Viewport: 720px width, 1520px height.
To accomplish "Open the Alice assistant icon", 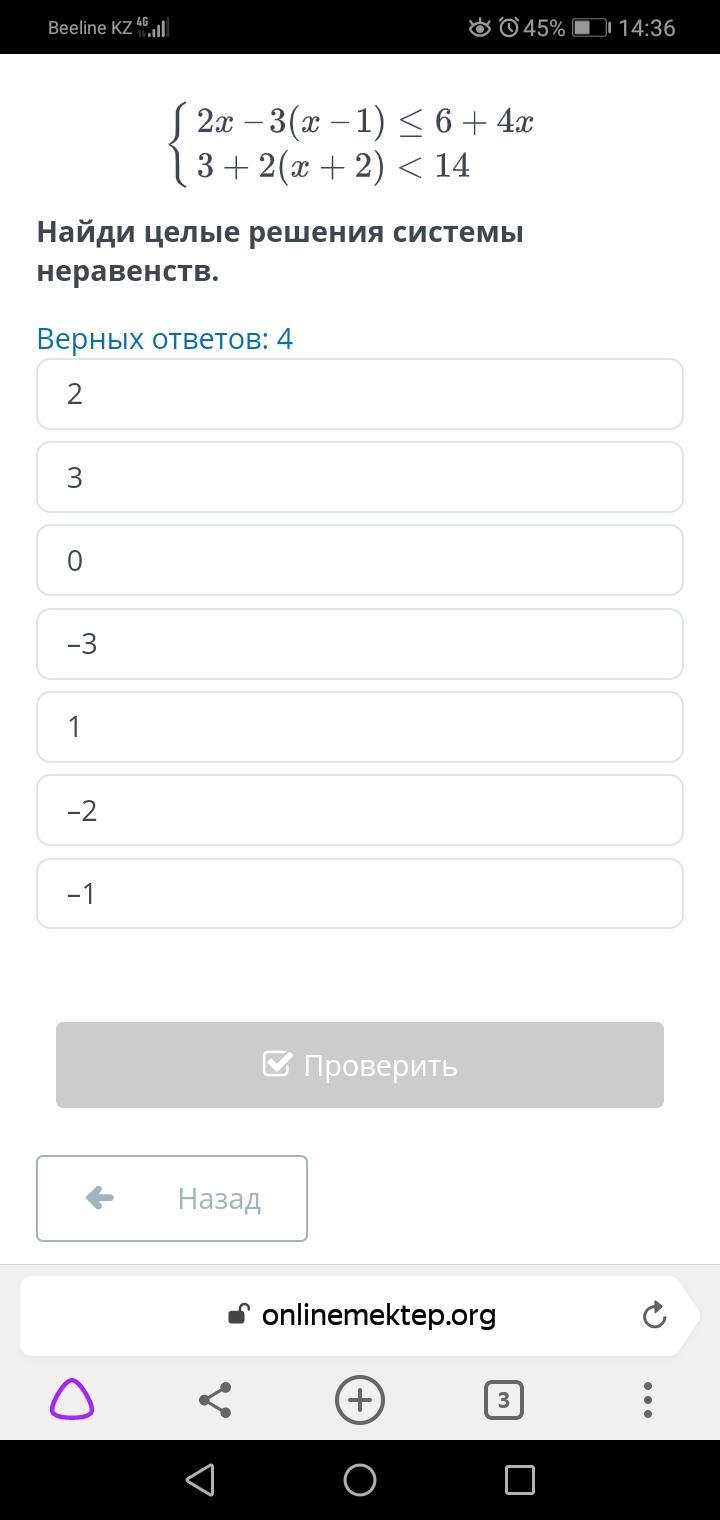I will point(72,1399).
